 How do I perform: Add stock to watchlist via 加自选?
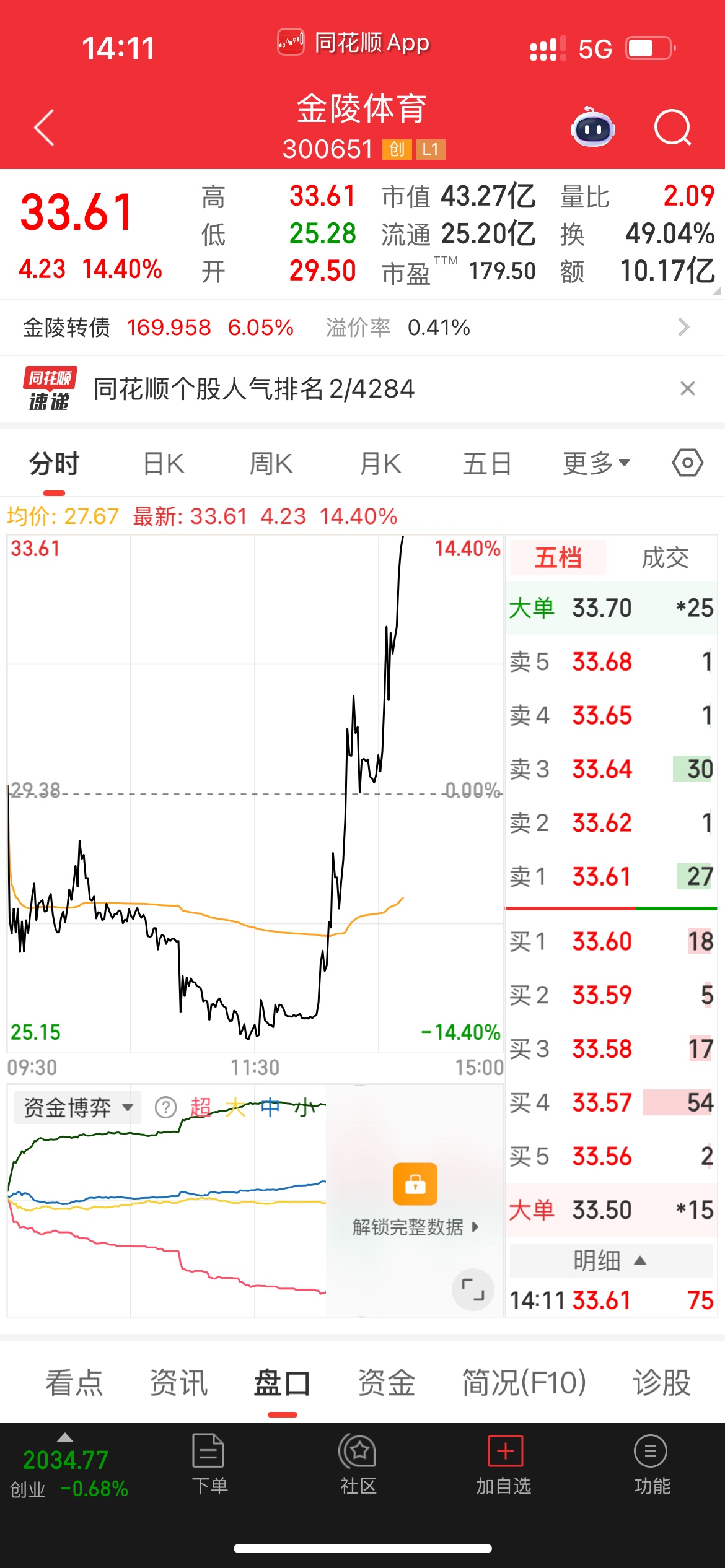[x=504, y=1465]
